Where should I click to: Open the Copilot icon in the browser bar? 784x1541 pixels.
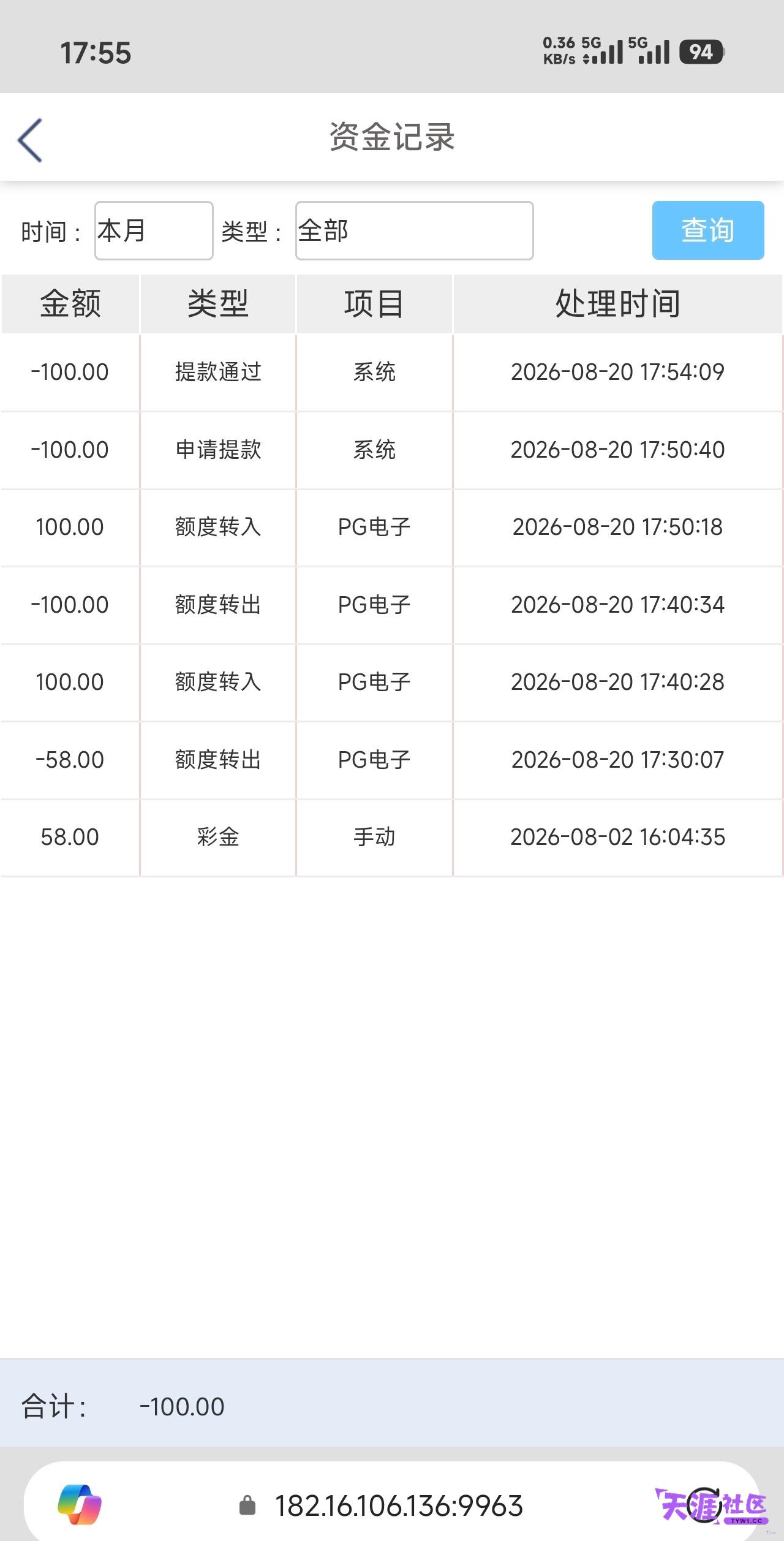pyautogui.click(x=80, y=1505)
